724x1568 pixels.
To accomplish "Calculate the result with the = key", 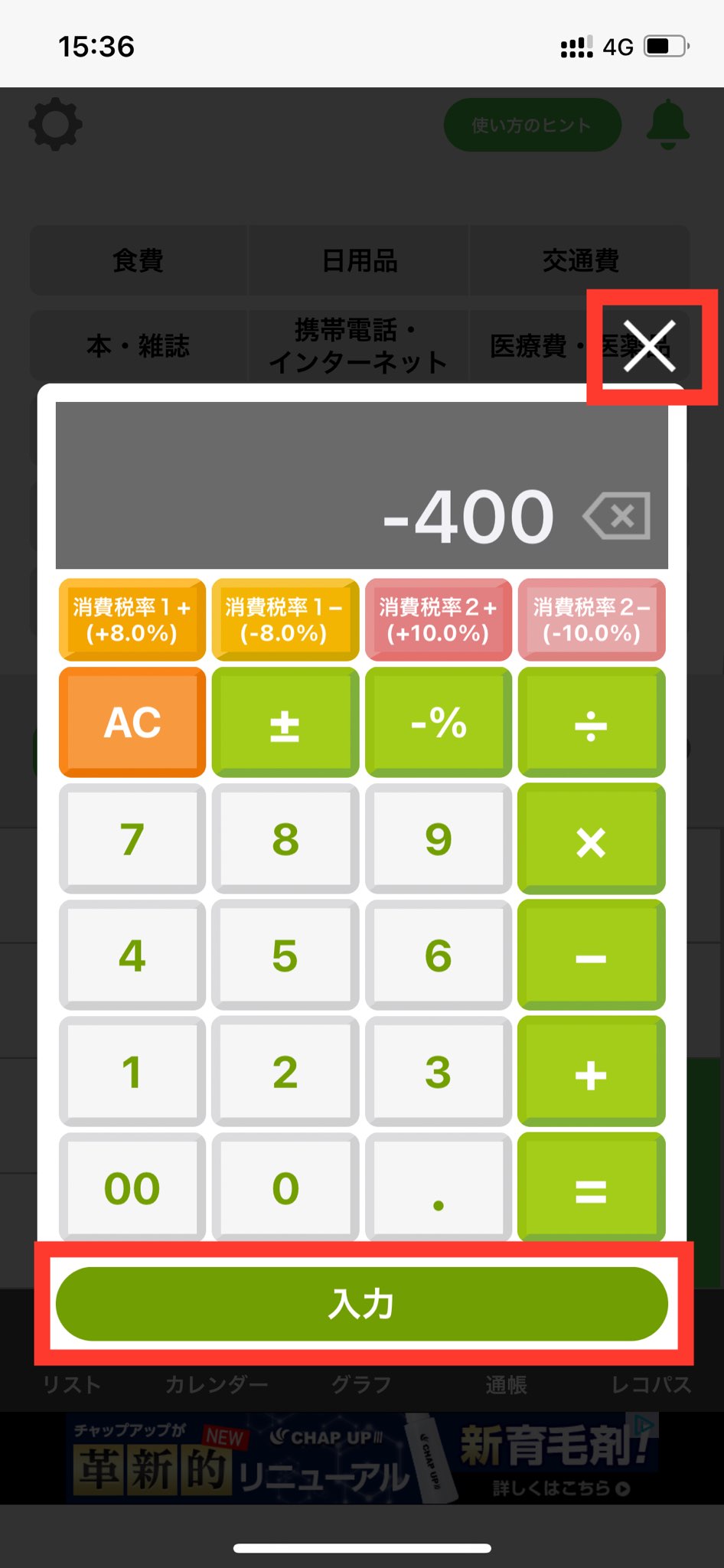I will point(591,1188).
